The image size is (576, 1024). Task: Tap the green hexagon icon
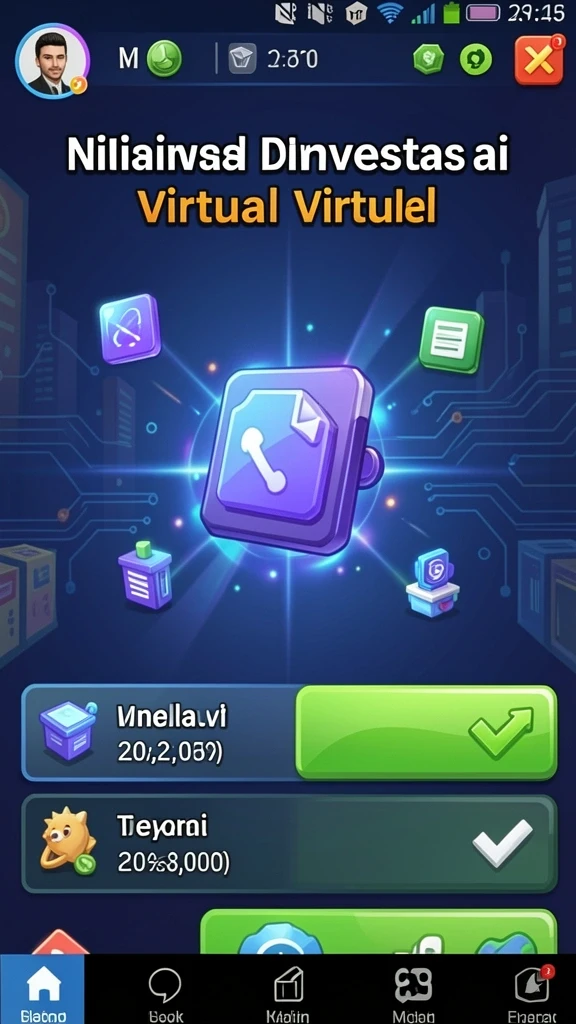(428, 60)
